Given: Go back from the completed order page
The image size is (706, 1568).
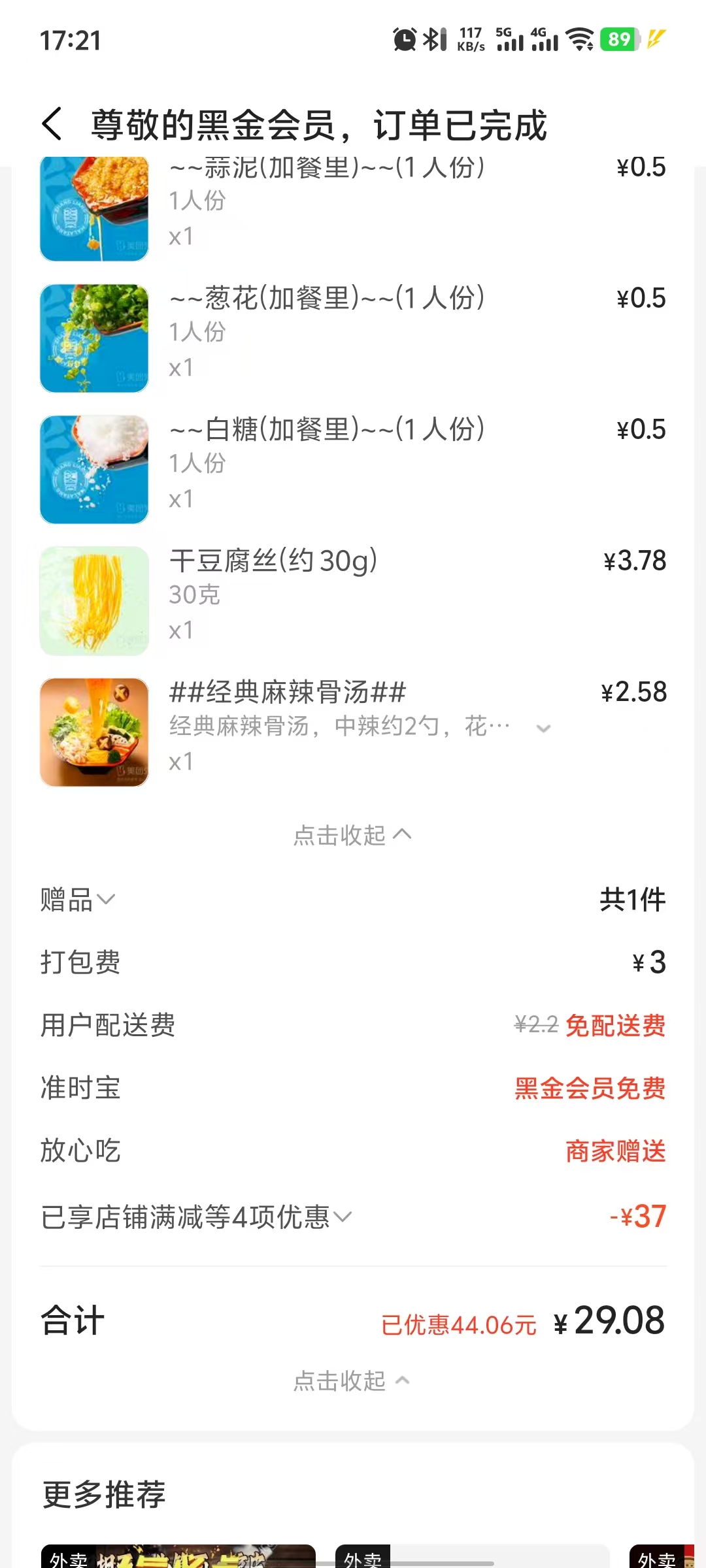Looking at the screenshot, I should click(52, 124).
